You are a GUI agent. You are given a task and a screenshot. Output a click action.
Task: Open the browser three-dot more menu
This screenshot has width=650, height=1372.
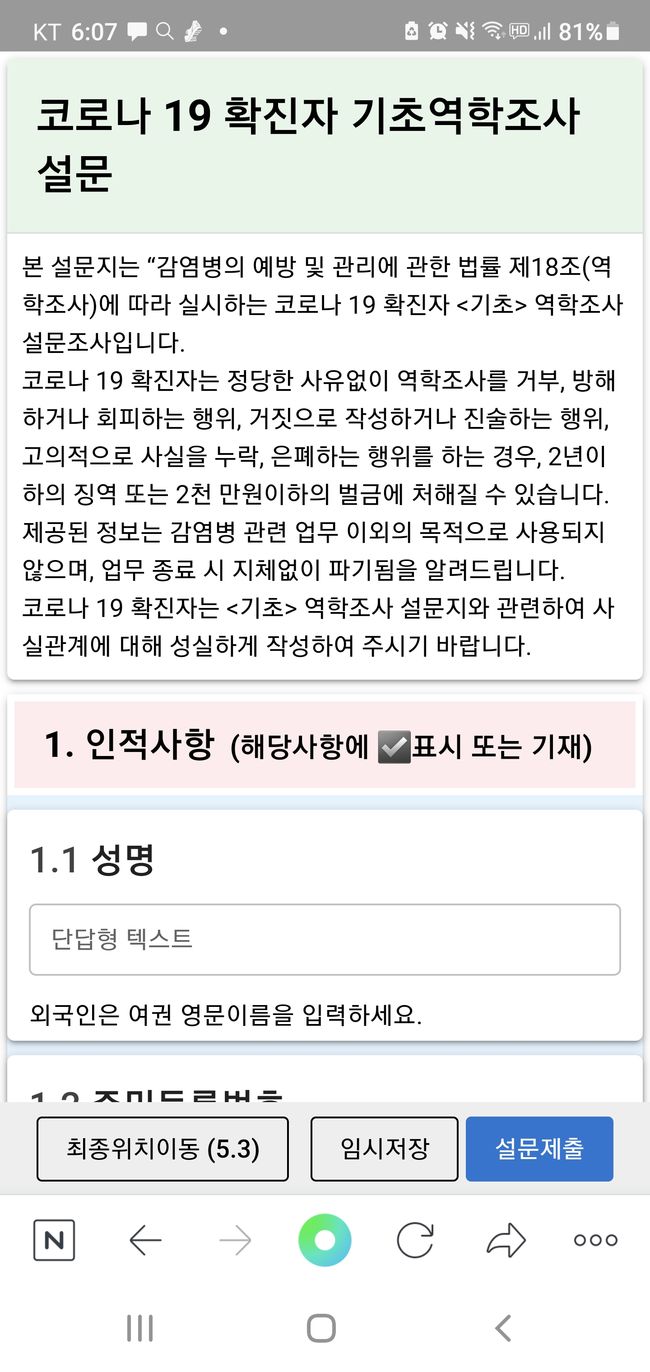coord(595,1241)
